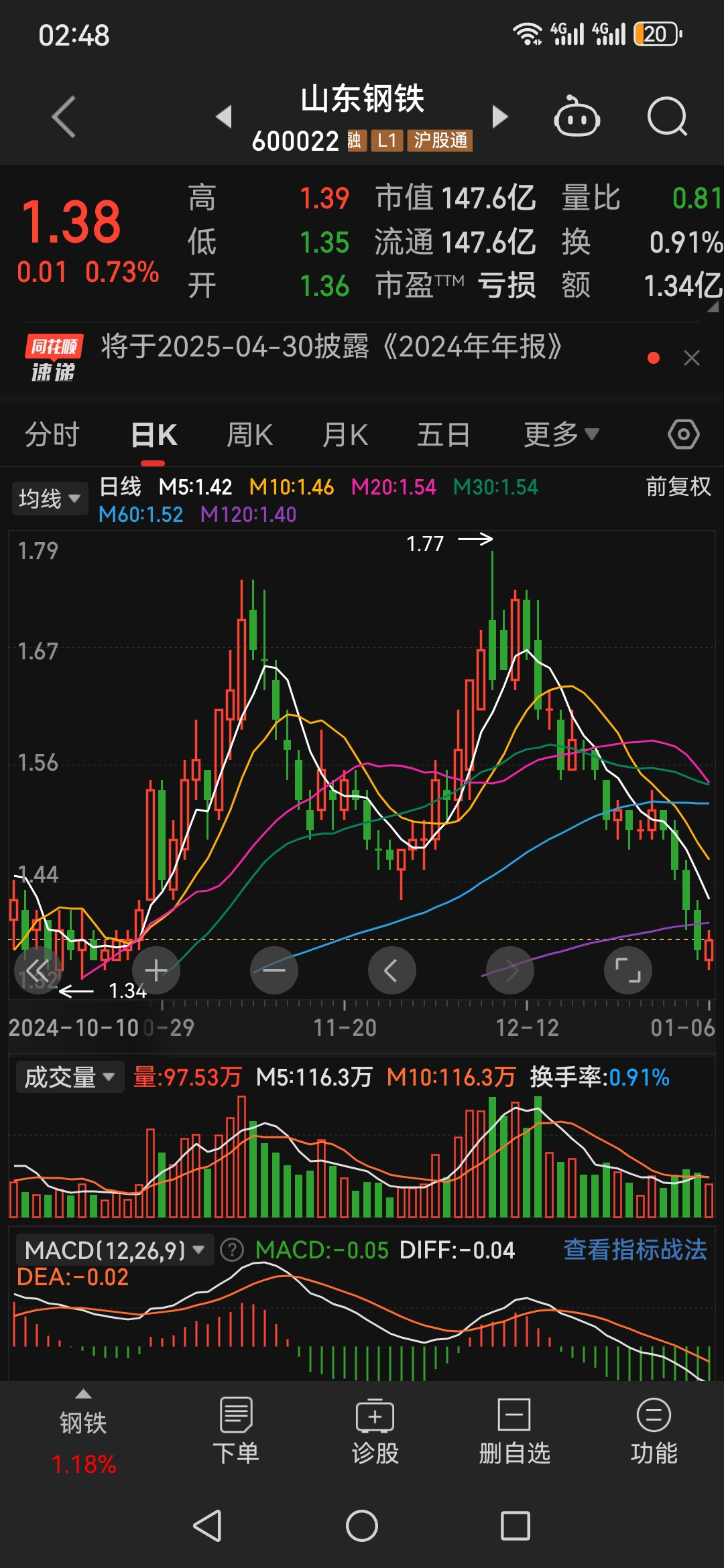The width and height of the screenshot is (724, 1568).
Task: Select the 分时 intraday chart tab
Action: [x=51, y=434]
